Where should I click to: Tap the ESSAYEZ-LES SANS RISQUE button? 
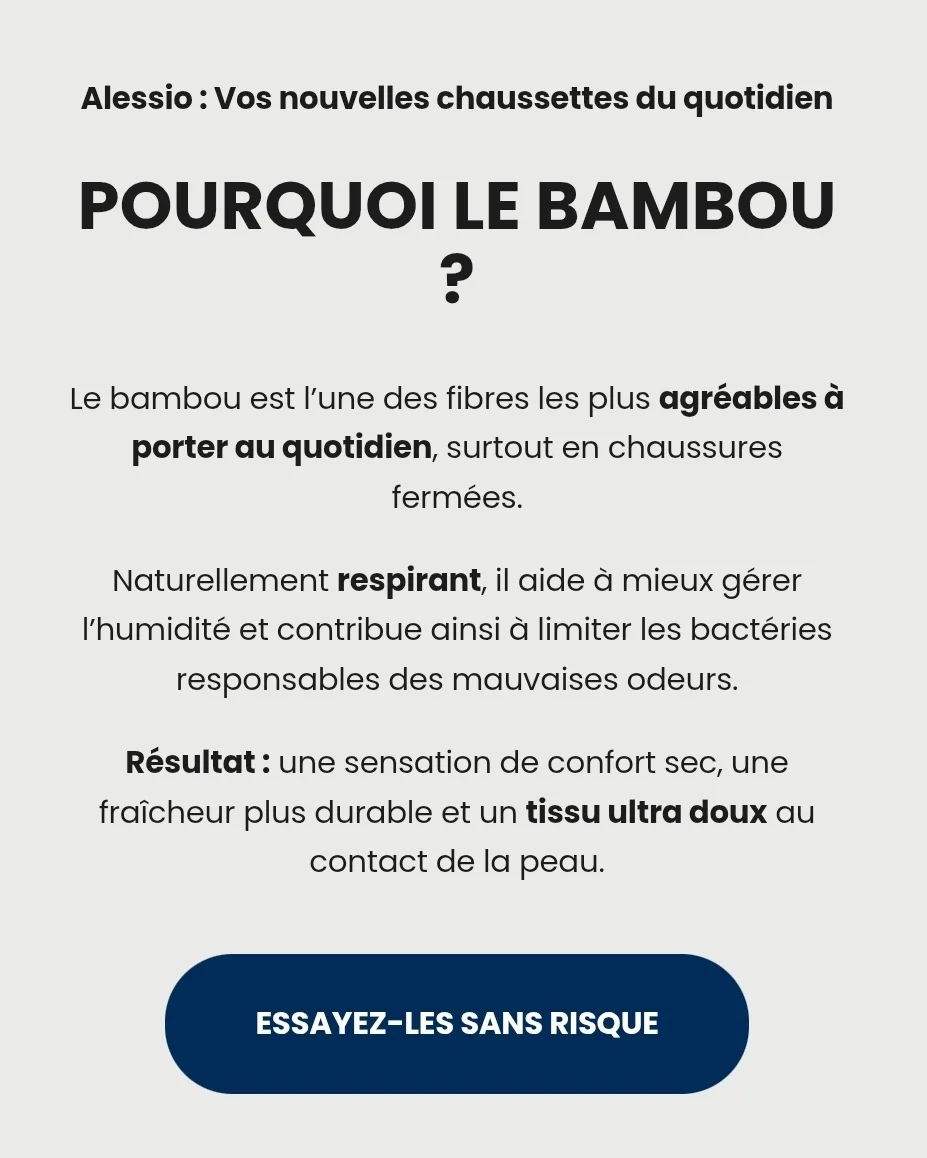pos(456,1024)
